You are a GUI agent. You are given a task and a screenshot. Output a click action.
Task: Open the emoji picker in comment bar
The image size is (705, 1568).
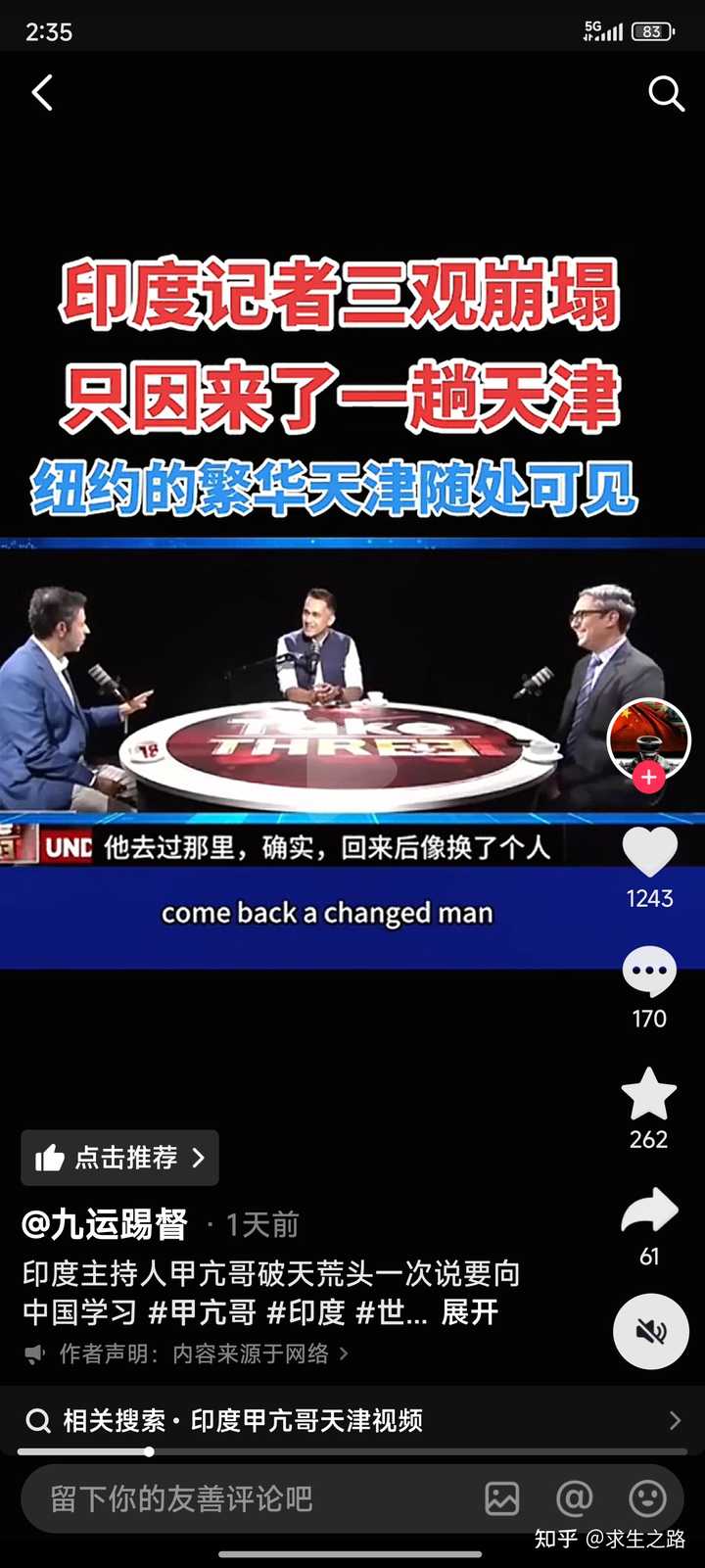click(x=647, y=1498)
